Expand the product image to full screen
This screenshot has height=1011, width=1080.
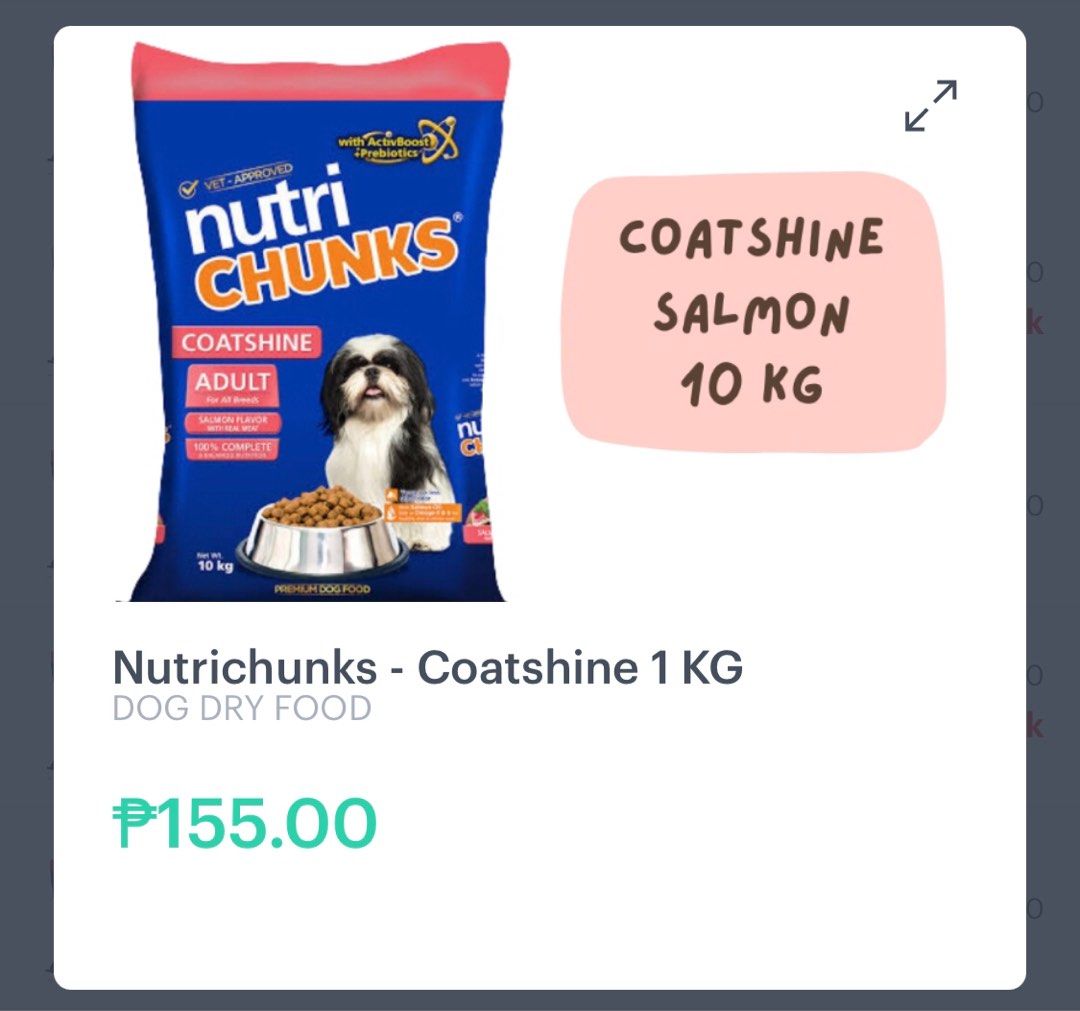930,106
